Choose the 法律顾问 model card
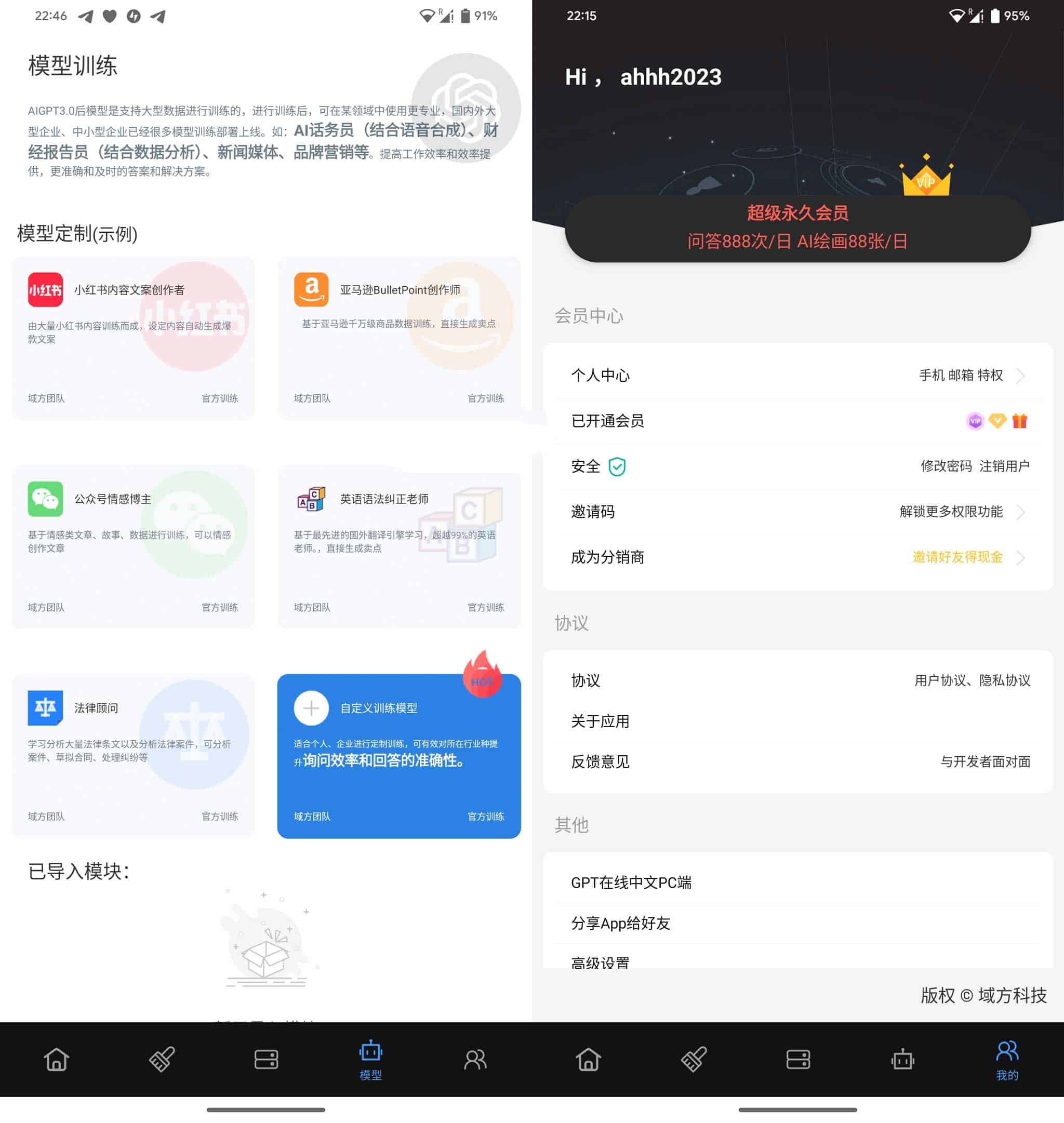This screenshot has height=1123, width=1064. 134,755
